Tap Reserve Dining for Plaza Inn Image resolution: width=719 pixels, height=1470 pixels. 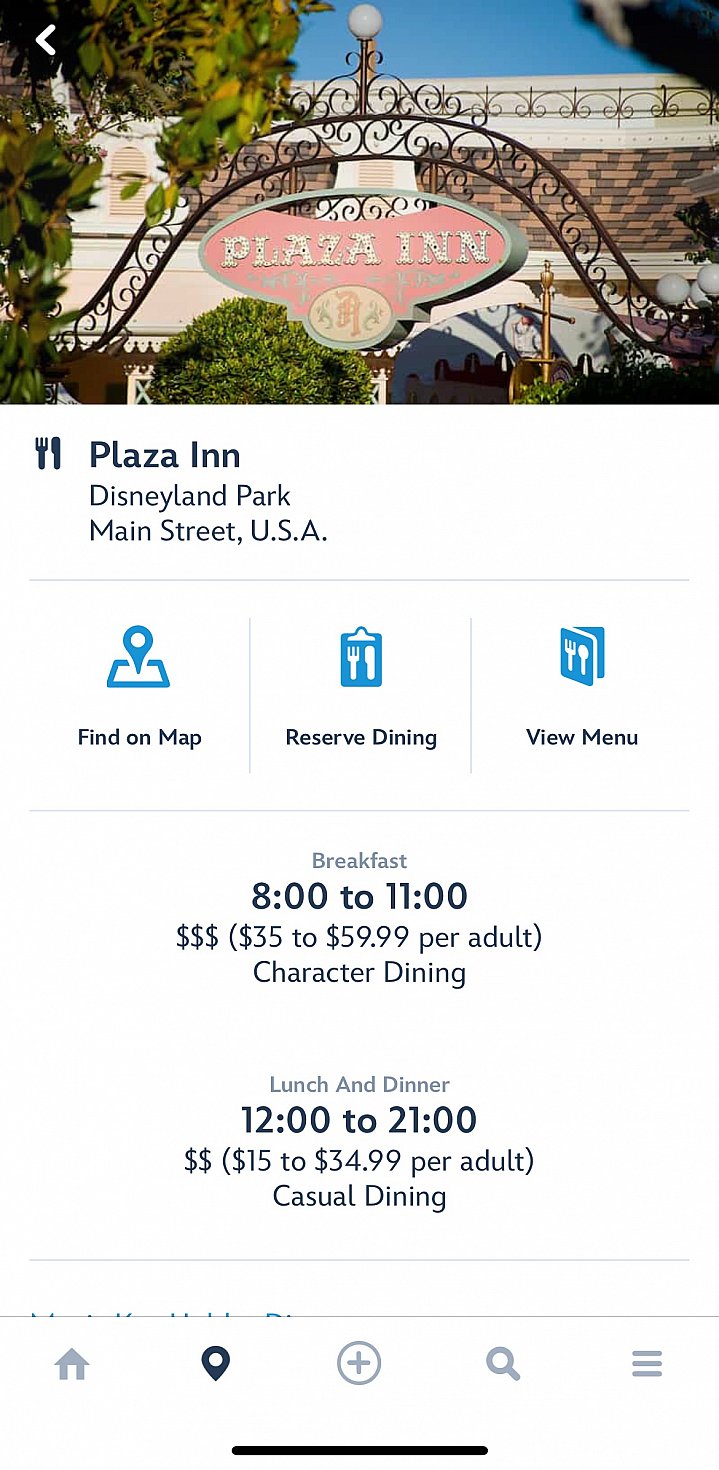coord(361,688)
